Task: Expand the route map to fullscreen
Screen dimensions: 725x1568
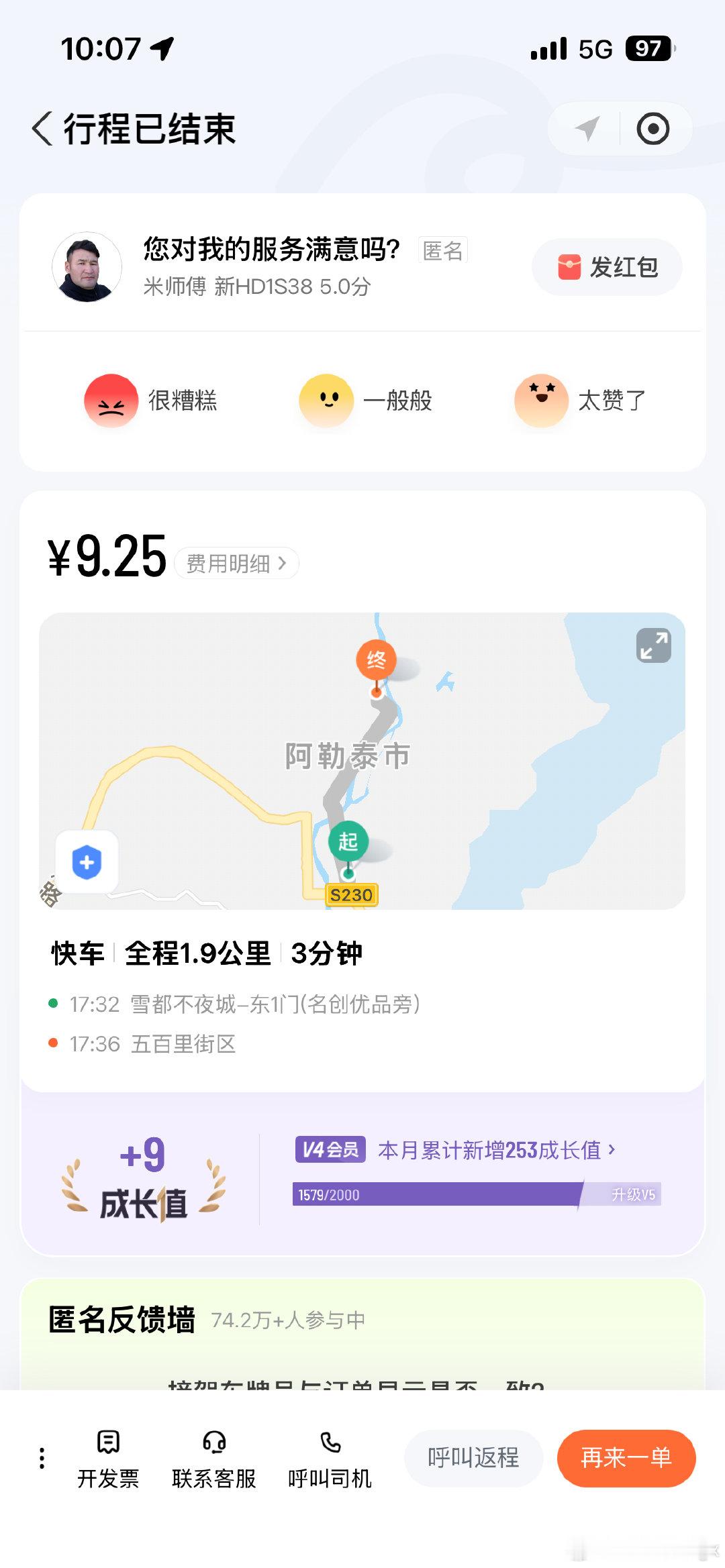Action: click(x=654, y=645)
